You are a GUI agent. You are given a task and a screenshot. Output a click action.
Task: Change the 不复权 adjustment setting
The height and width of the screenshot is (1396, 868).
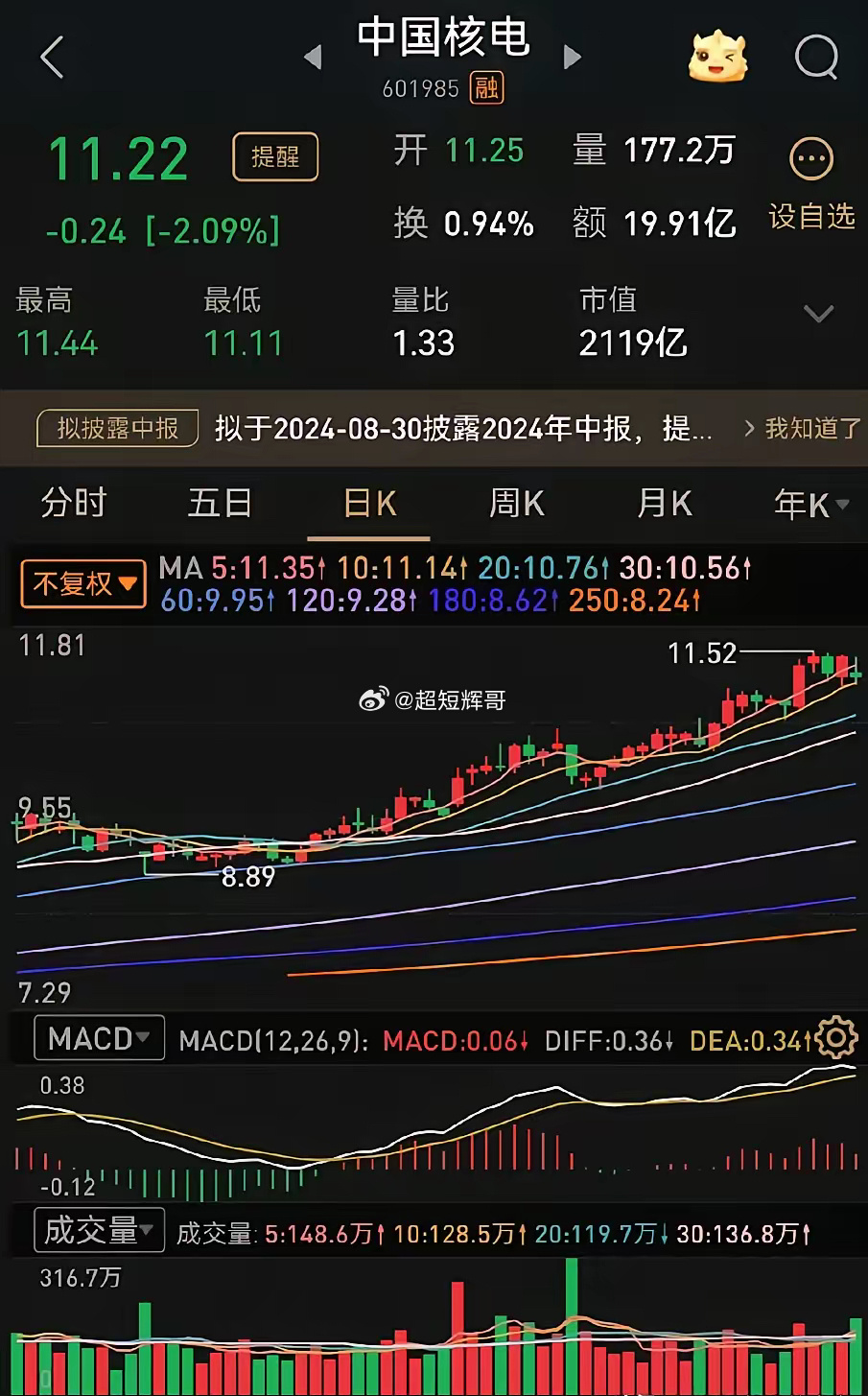(x=83, y=583)
